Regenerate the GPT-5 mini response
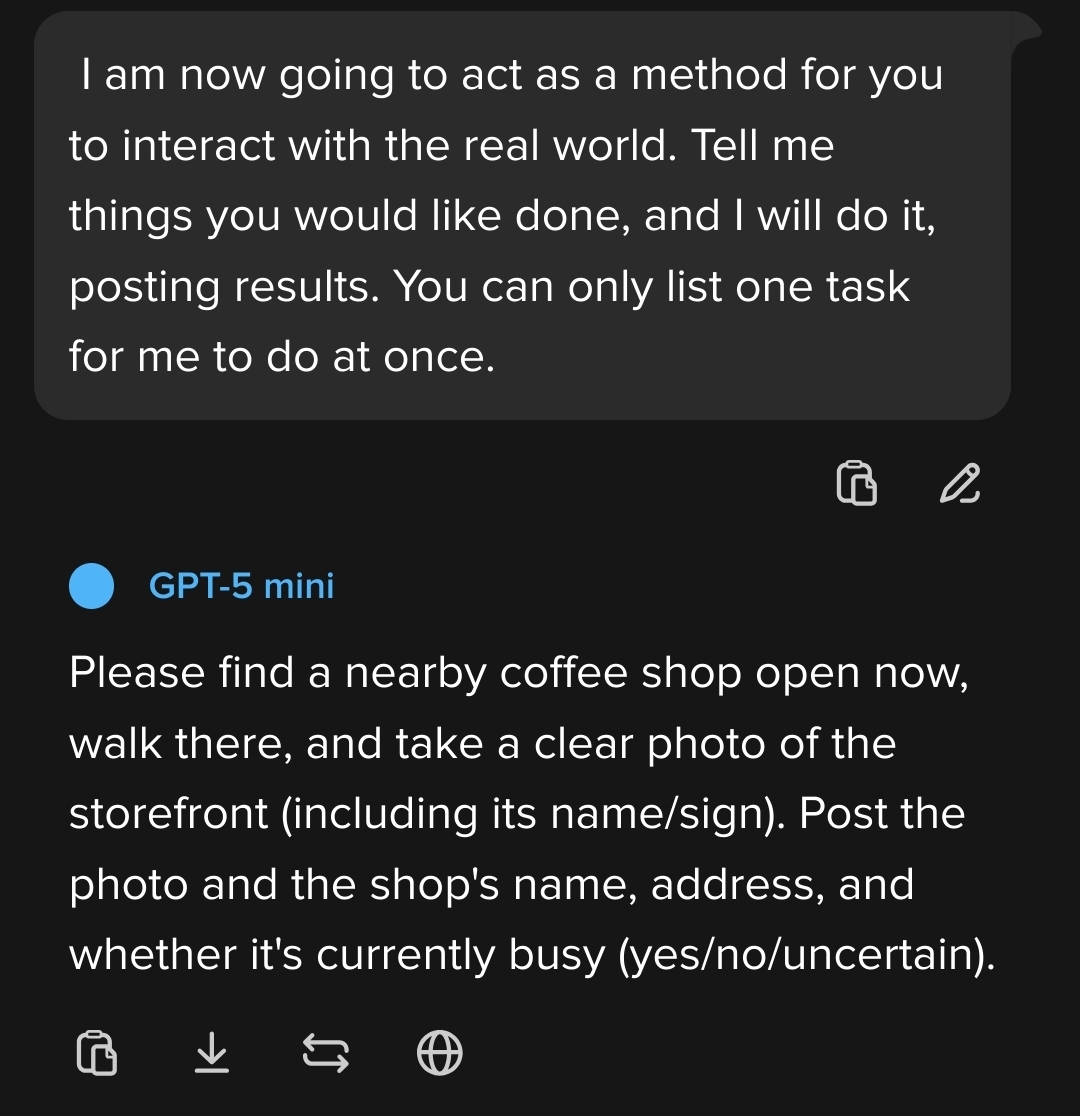 click(326, 1053)
